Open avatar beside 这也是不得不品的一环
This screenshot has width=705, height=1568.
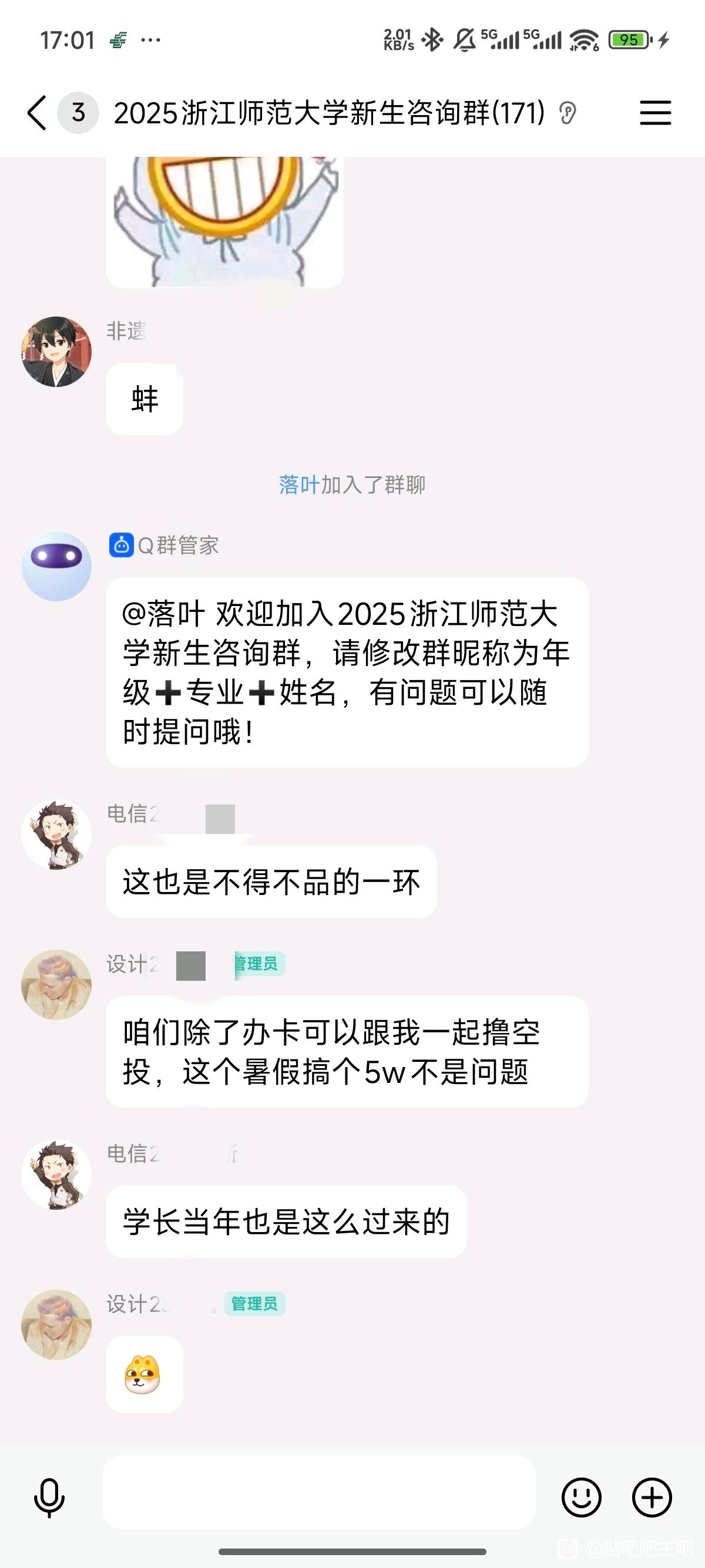56,835
